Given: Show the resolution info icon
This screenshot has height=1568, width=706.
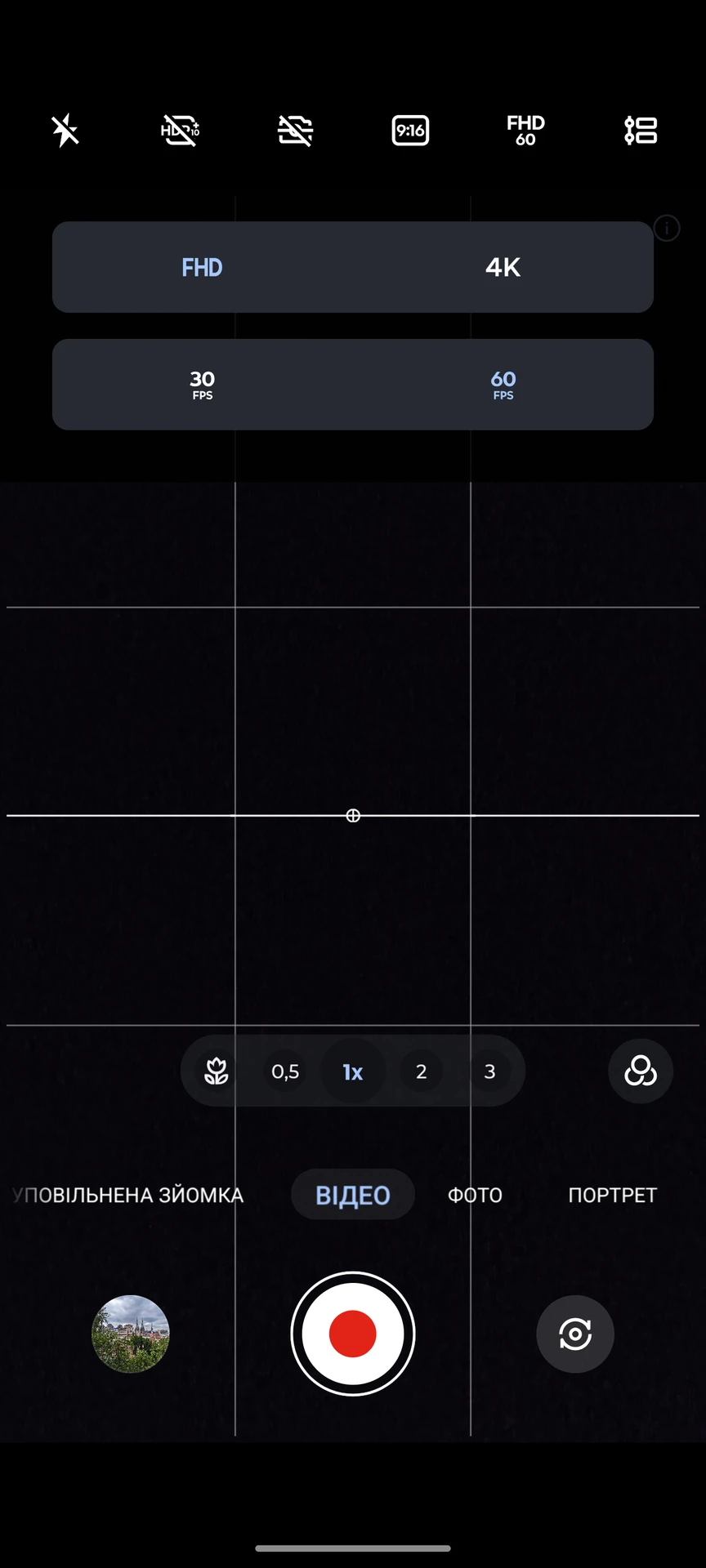Looking at the screenshot, I should click(x=667, y=228).
